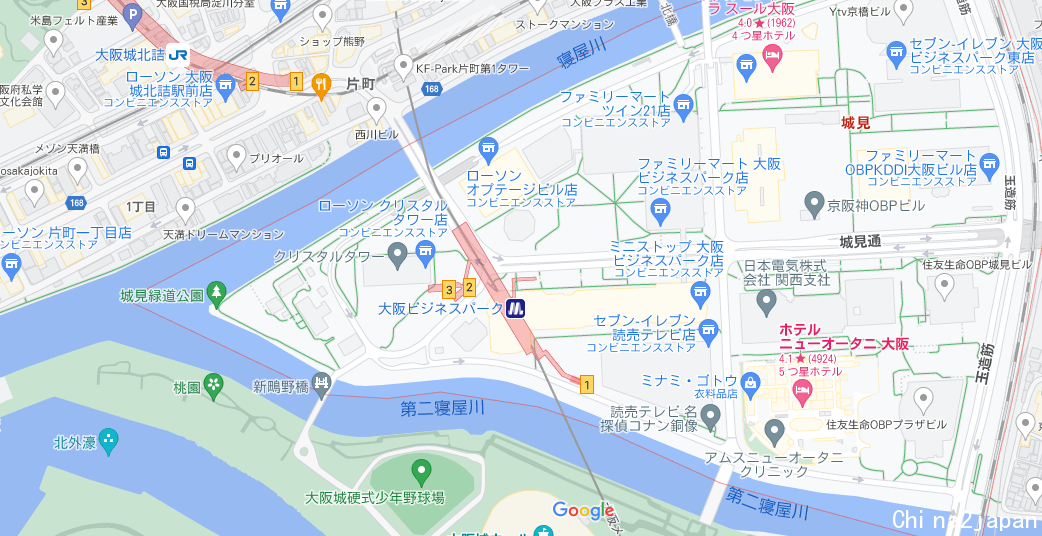Screen dimensions: 1042x536
Task: Tap the Shin-Shigino Bridge marker
Action: coord(321,382)
